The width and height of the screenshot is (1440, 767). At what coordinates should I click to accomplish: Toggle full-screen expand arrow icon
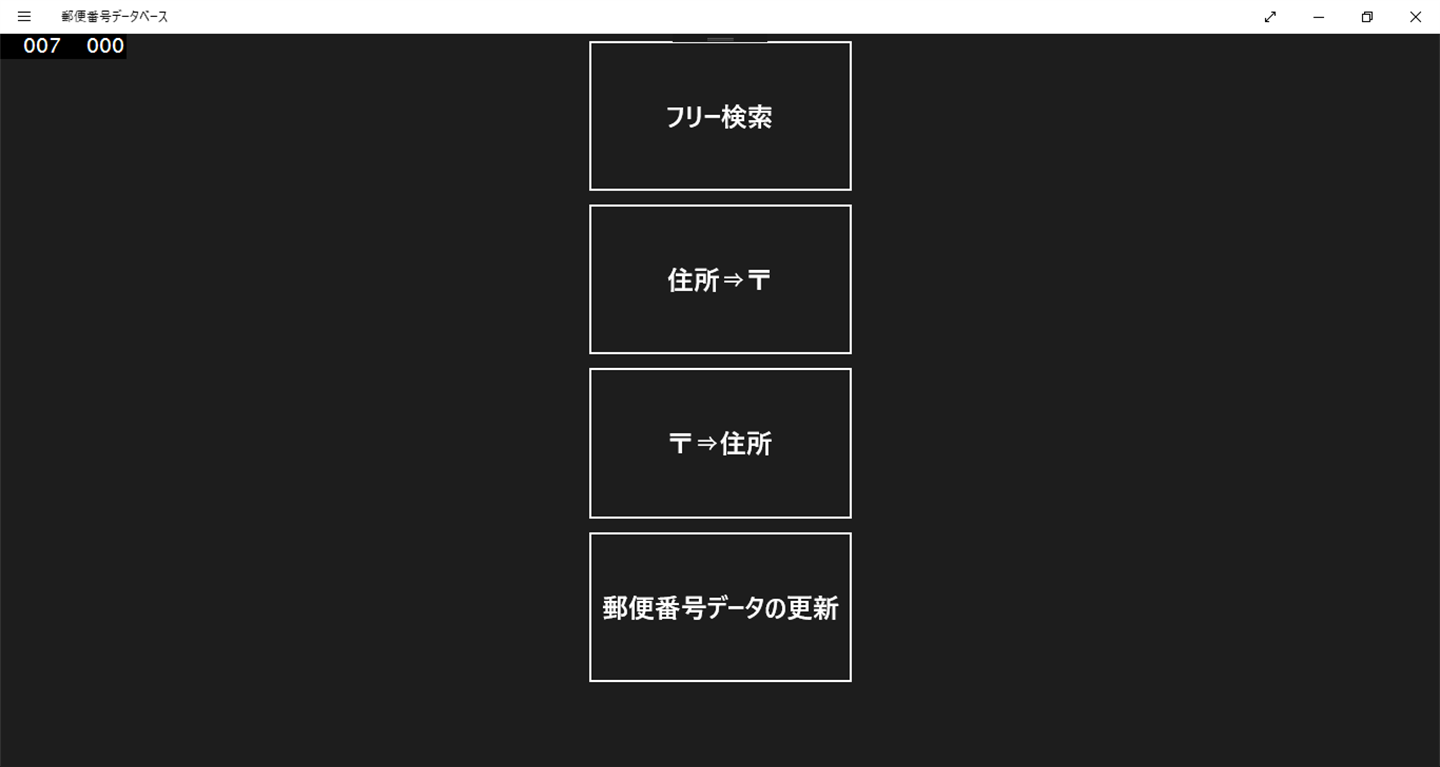1270,16
